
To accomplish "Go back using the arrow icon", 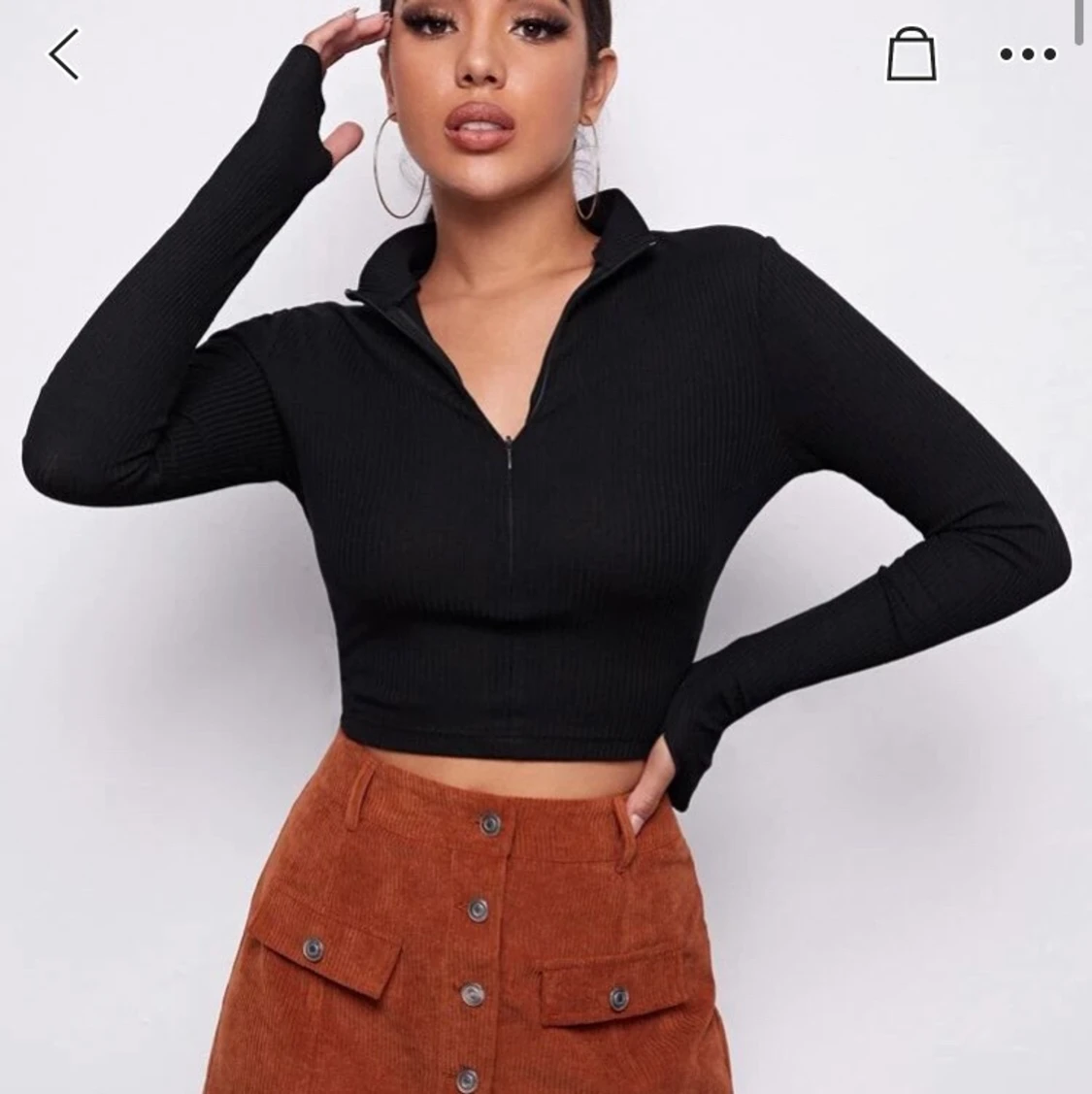I will pyautogui.click(x=64, y=54).
